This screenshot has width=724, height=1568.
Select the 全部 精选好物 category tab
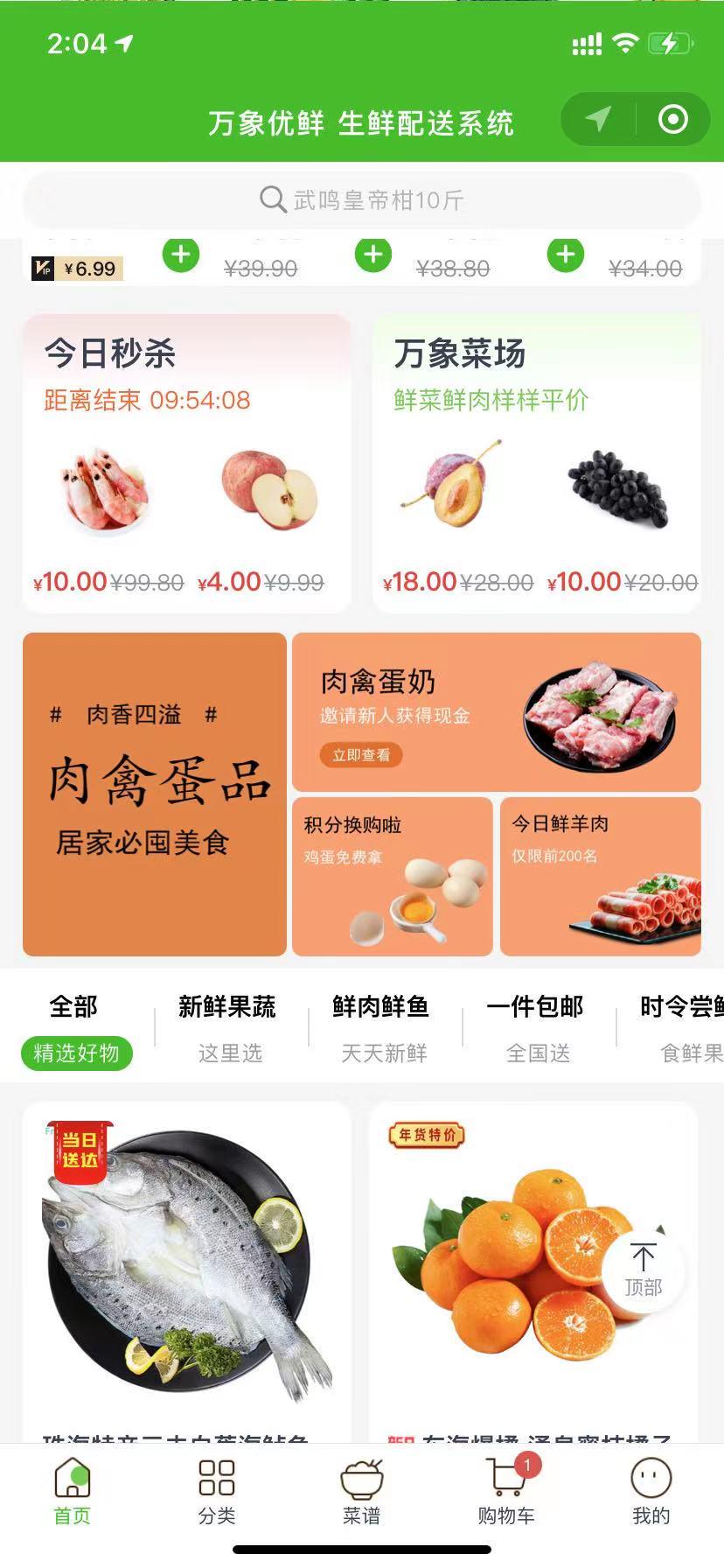click(x=75, y=1029)
